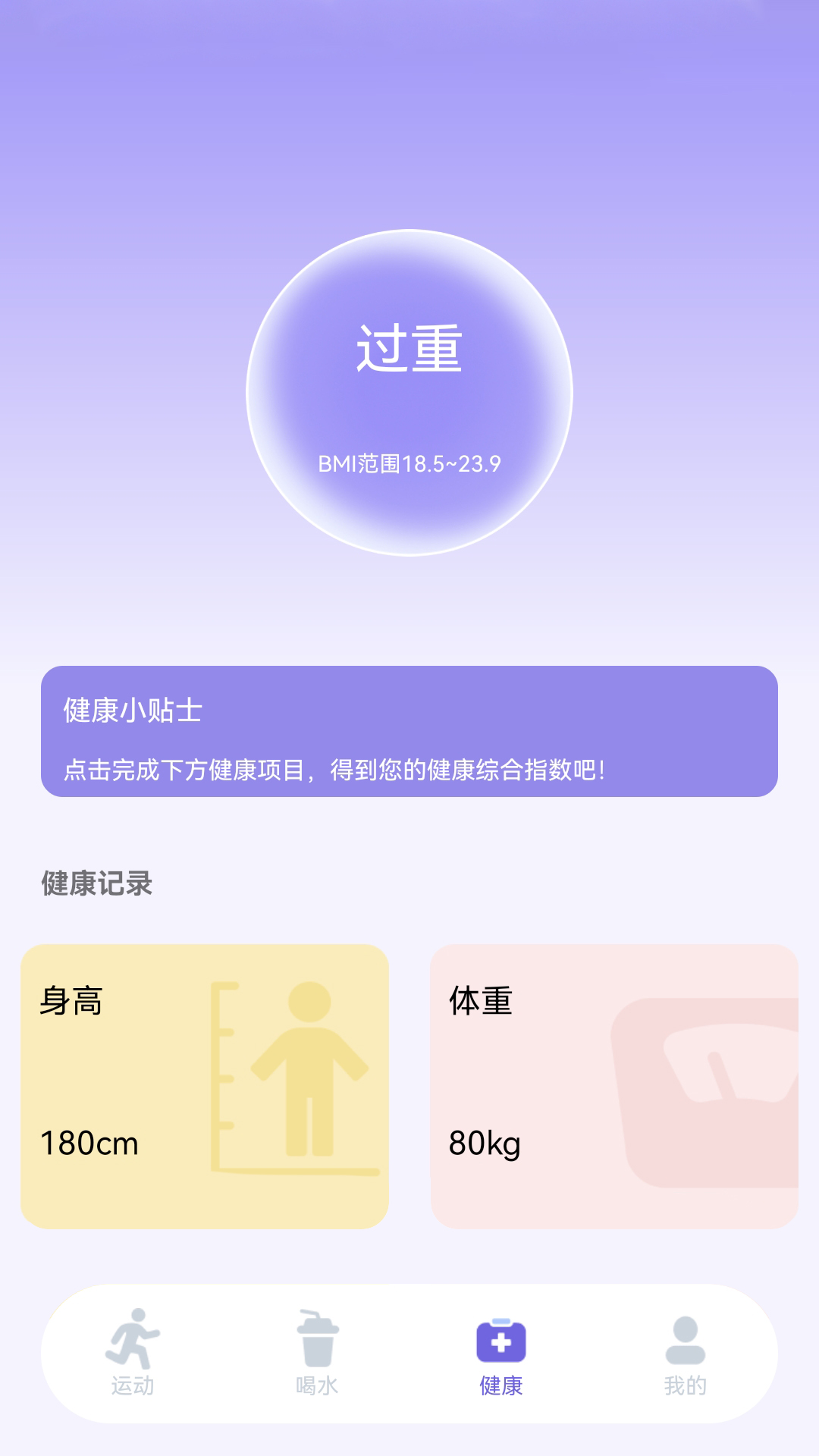Select the 健康 tab
The width and height of the screenshot is (819, 1456).
click(x=501, y=1353)
